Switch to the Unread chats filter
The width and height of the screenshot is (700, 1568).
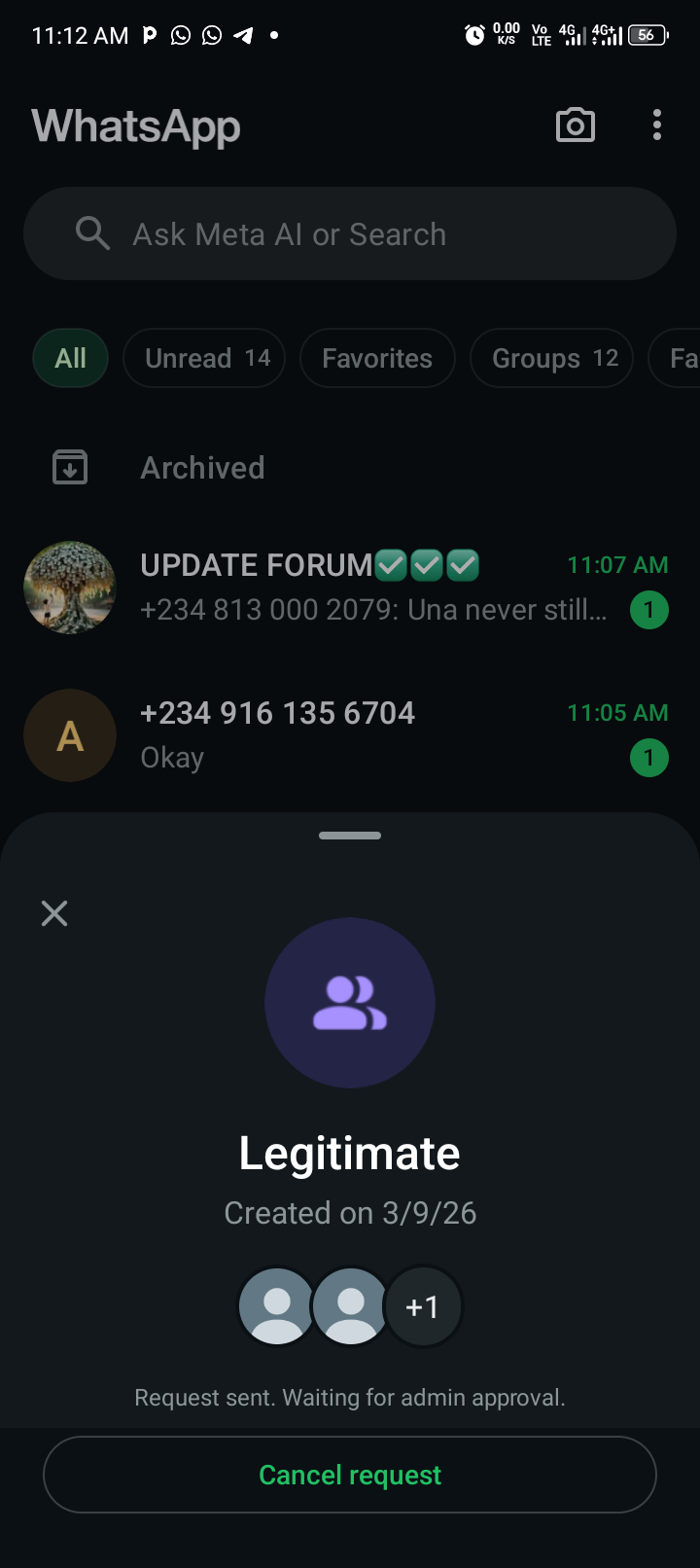coord(204,358)
